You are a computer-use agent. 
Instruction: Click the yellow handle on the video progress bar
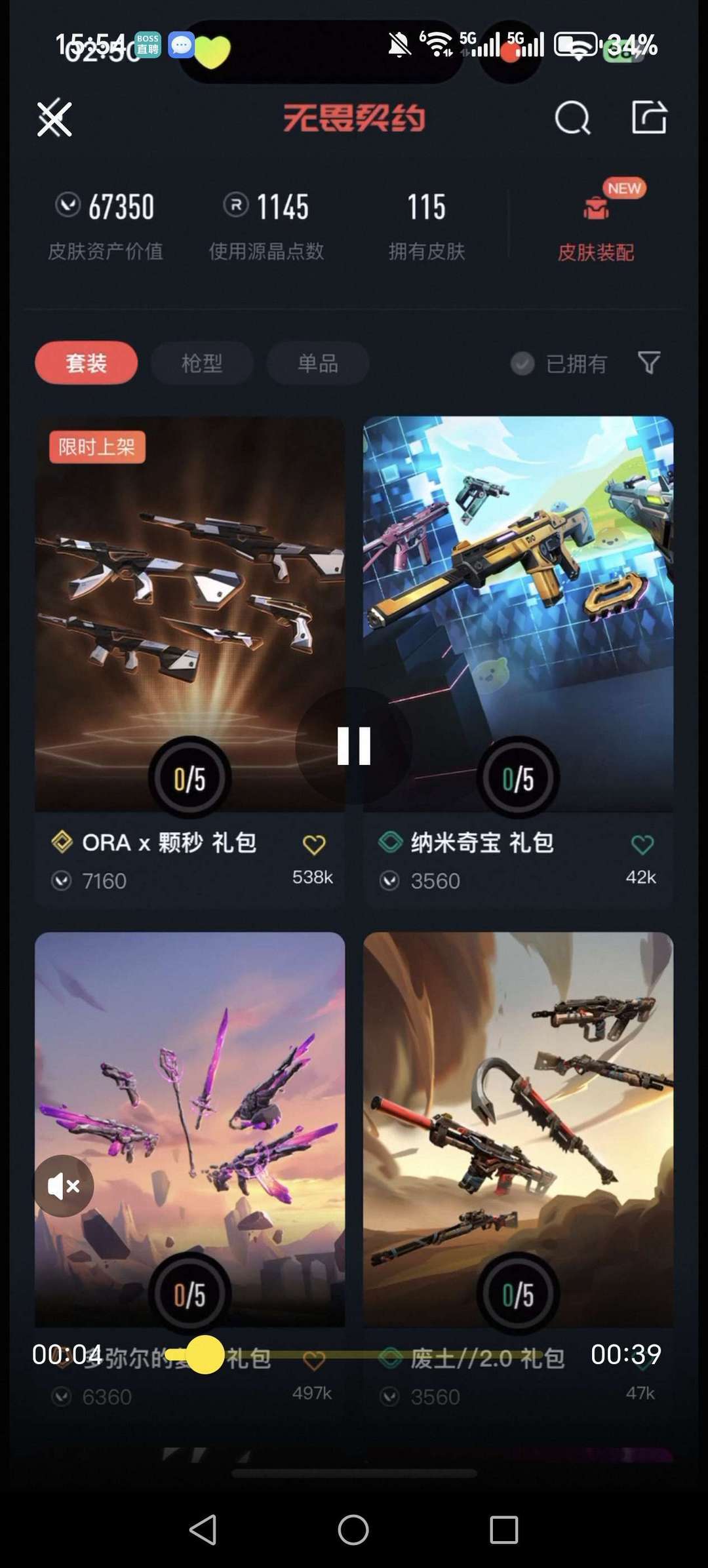click(205, 1355)
